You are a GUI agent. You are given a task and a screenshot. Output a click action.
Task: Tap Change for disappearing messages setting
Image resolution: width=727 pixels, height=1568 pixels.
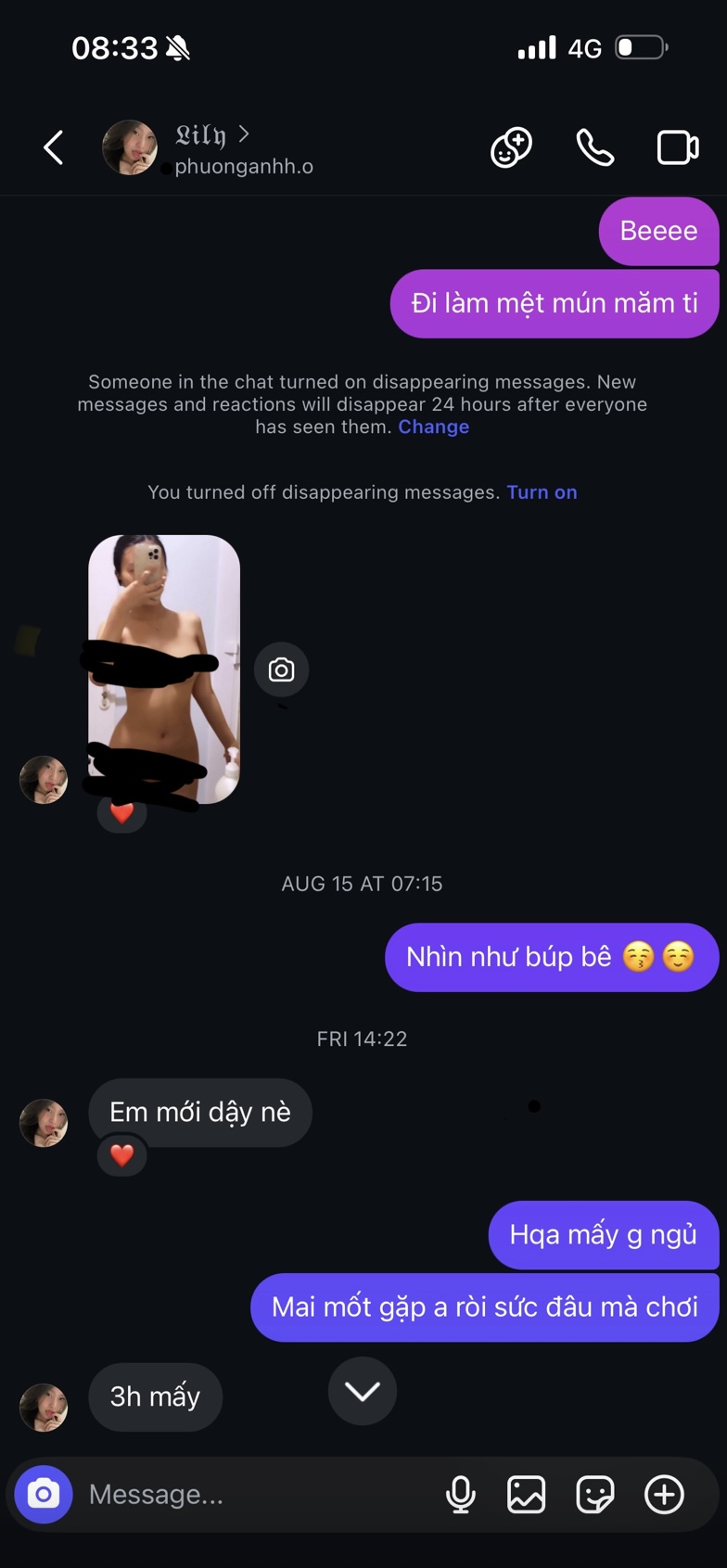pyautogui.click(x=433, y=427)
